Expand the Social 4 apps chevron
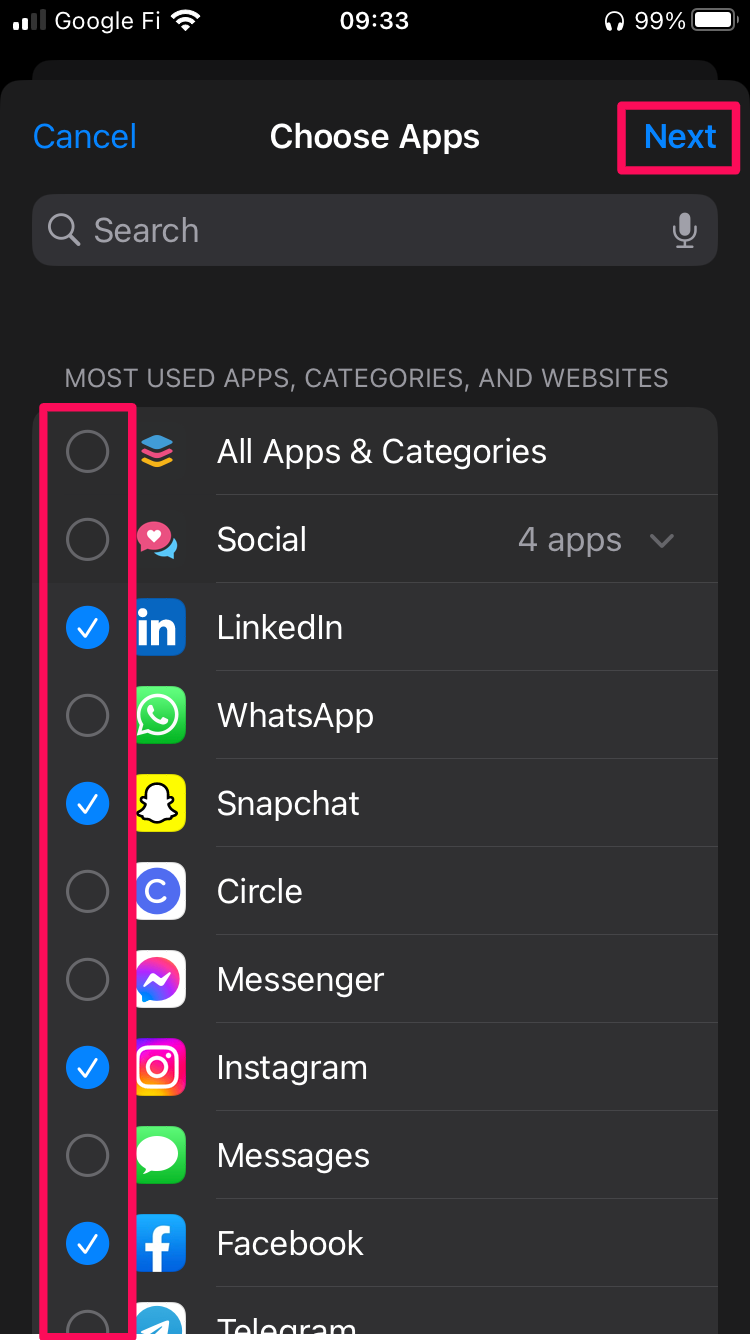Viewport: 750px width, 1340px height. click(661, 541)
